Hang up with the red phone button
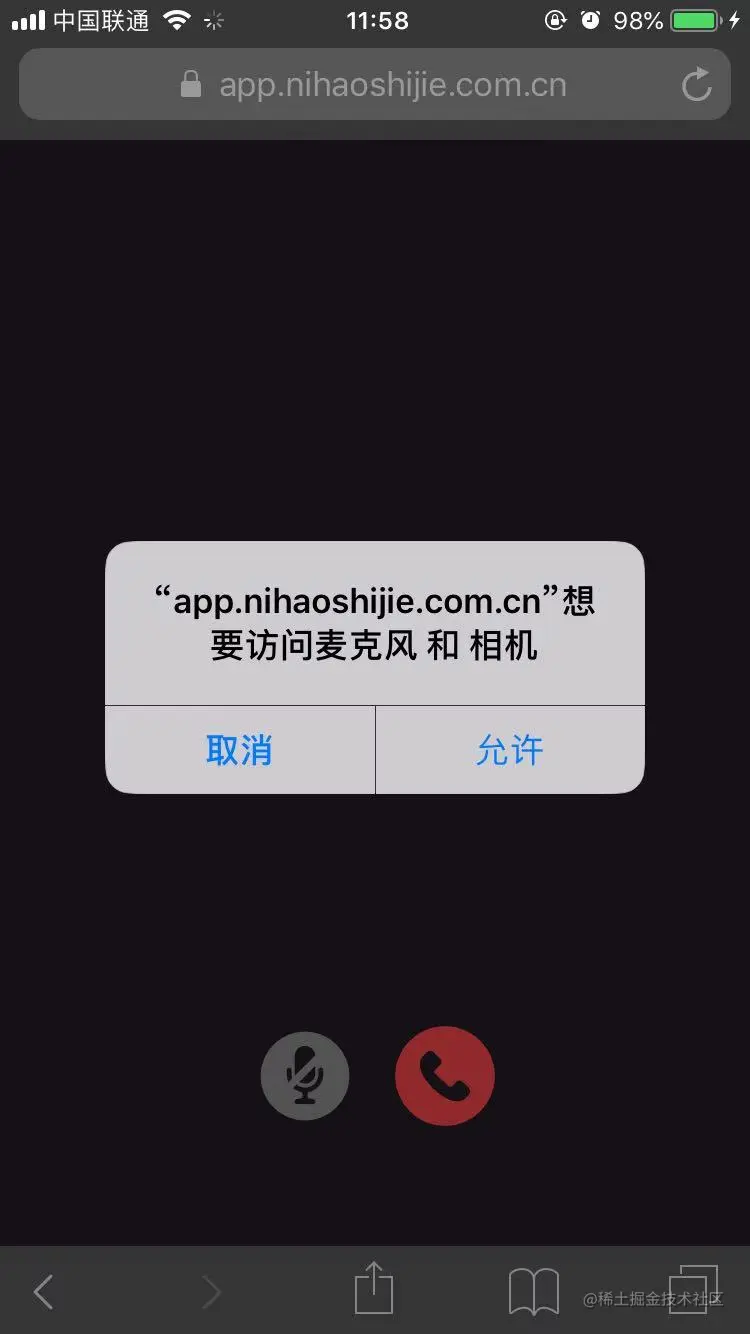750x1334 pixels. coord(445,1076)
